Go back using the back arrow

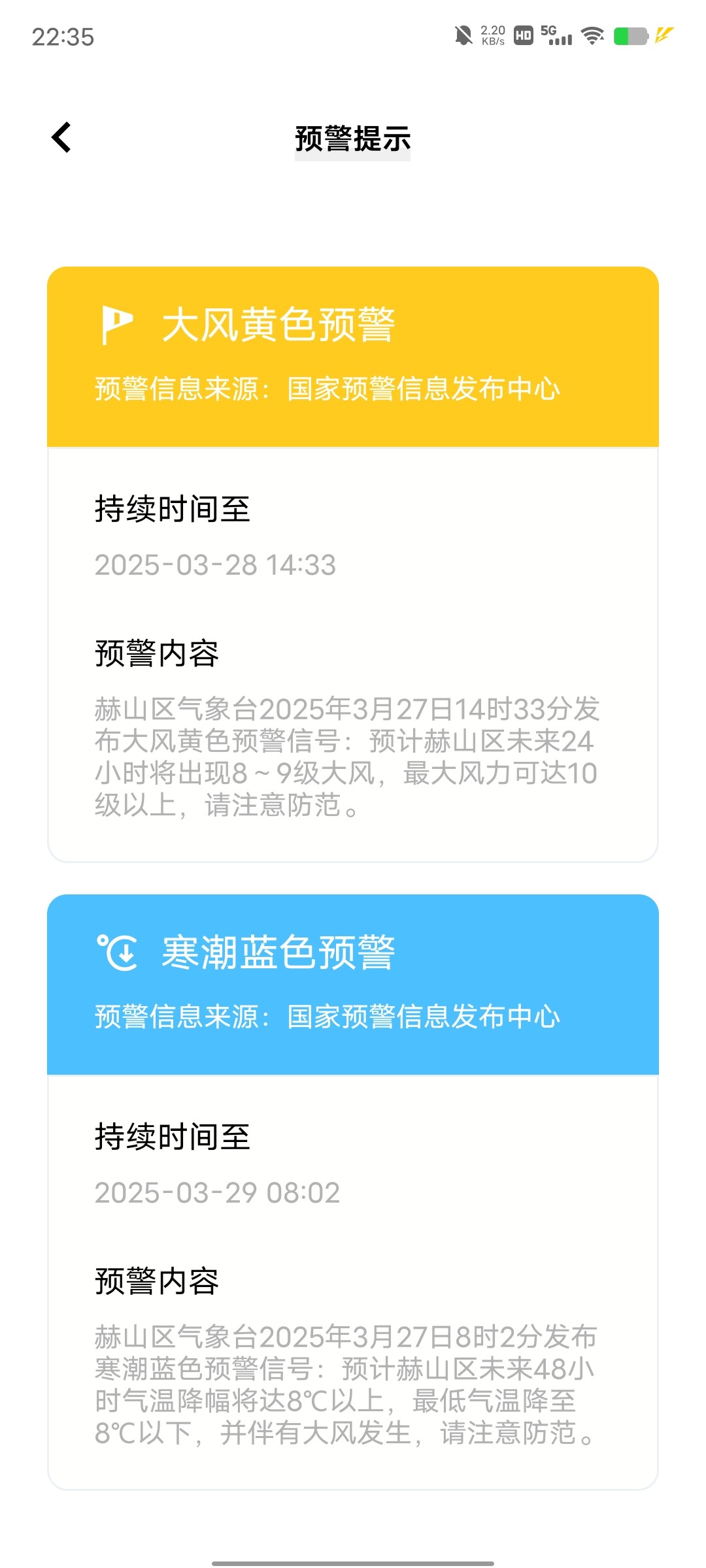[x=61, y=137]
